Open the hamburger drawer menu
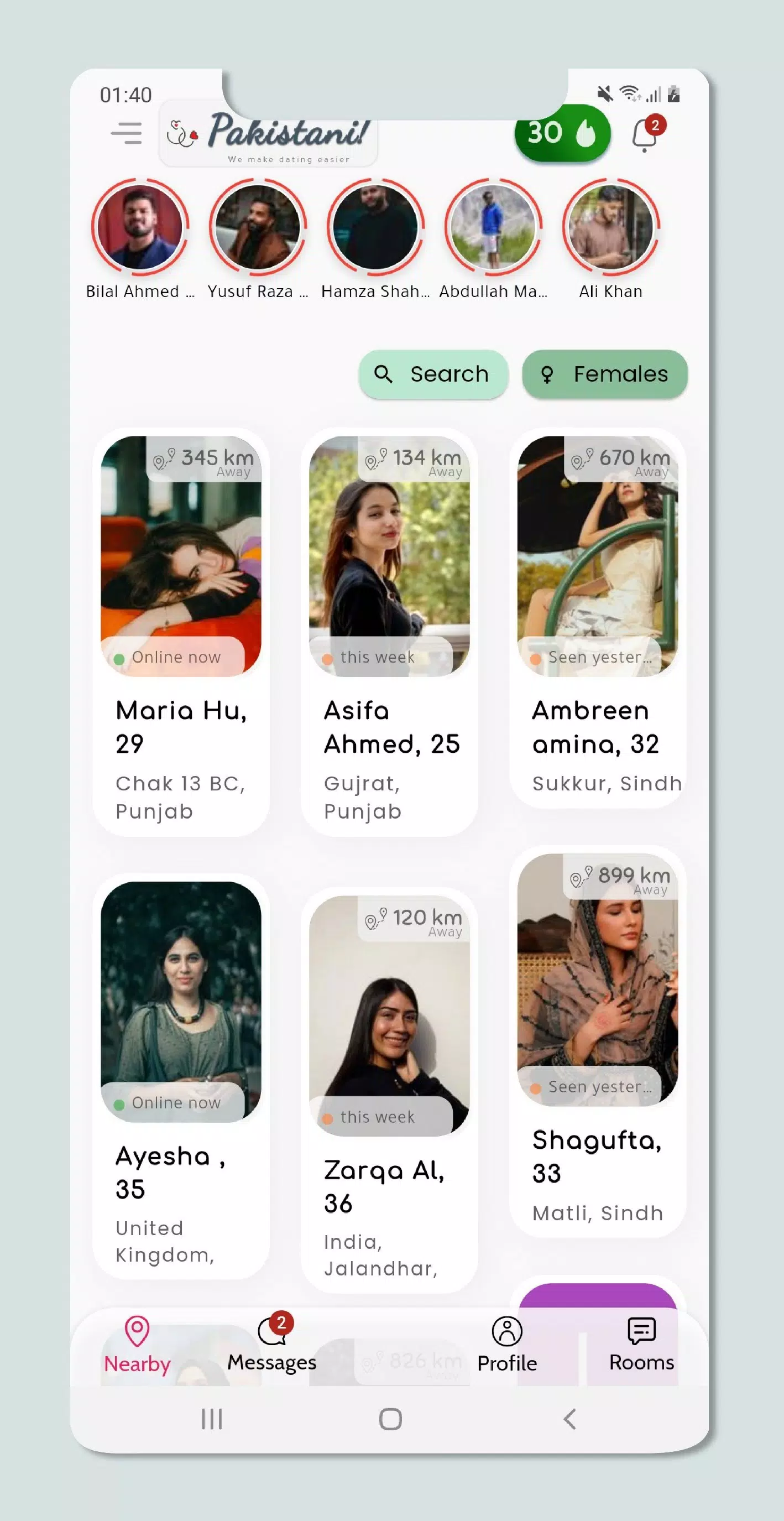Image resolution: width=784 pixels, height=1521 pixels. [x=126, y=133]
